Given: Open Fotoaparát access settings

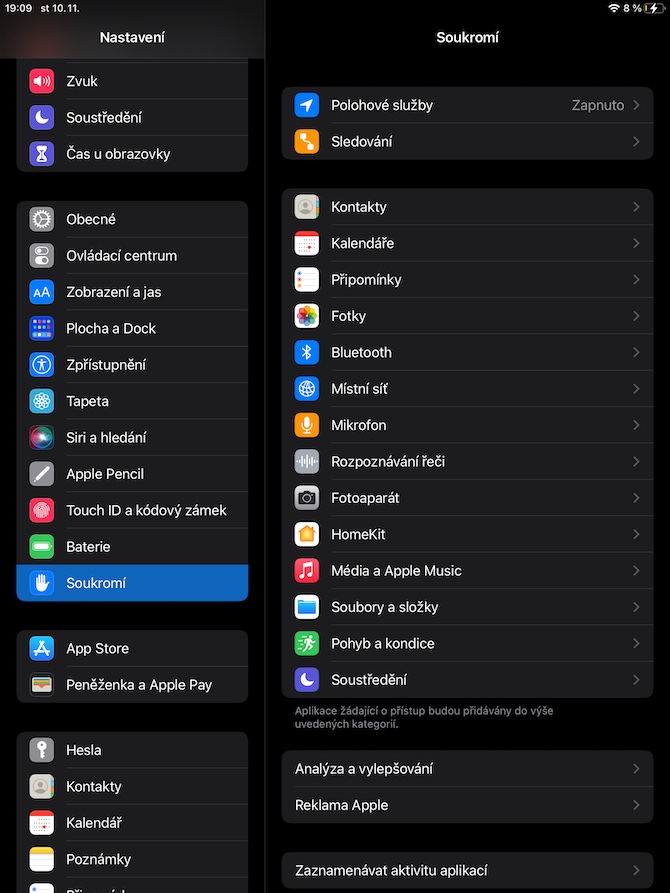Looking at the screenshot, I should (x=467, y=498).
